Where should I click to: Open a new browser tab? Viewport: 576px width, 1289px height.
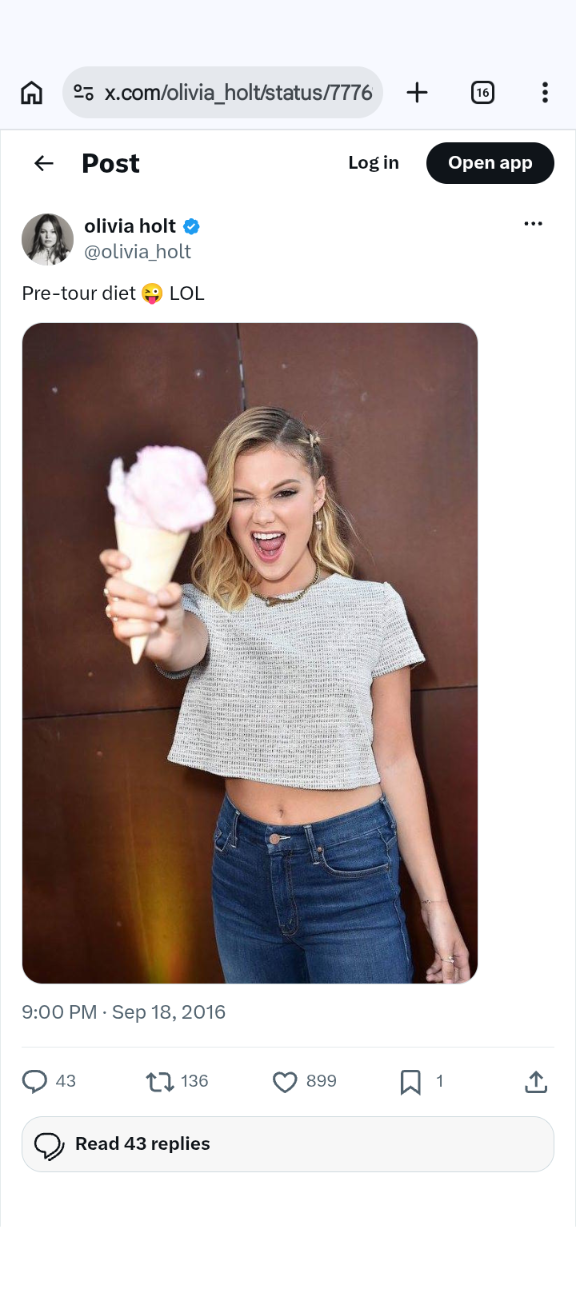pos(417,93)
